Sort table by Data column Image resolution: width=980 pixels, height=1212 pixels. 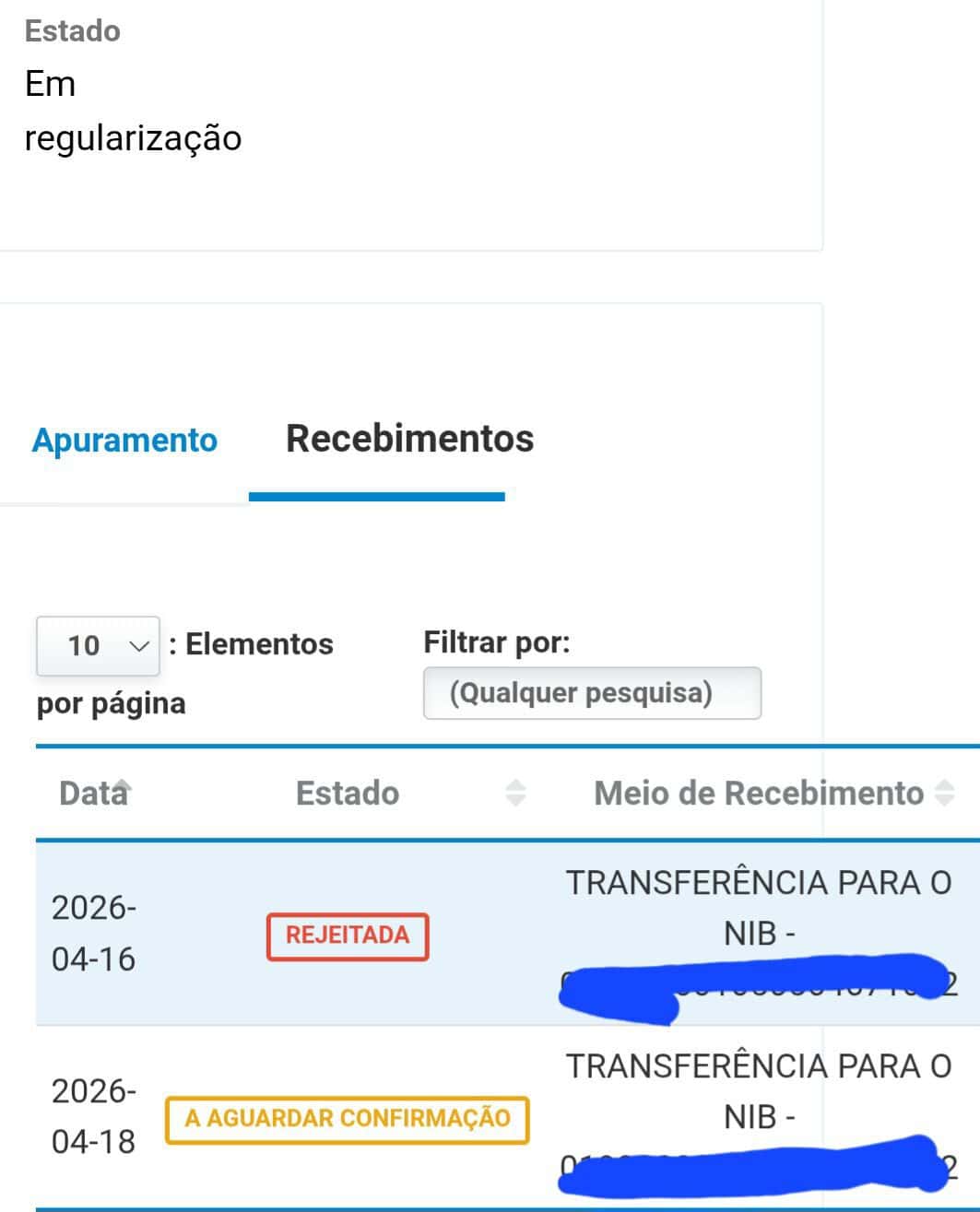(95, 793)
